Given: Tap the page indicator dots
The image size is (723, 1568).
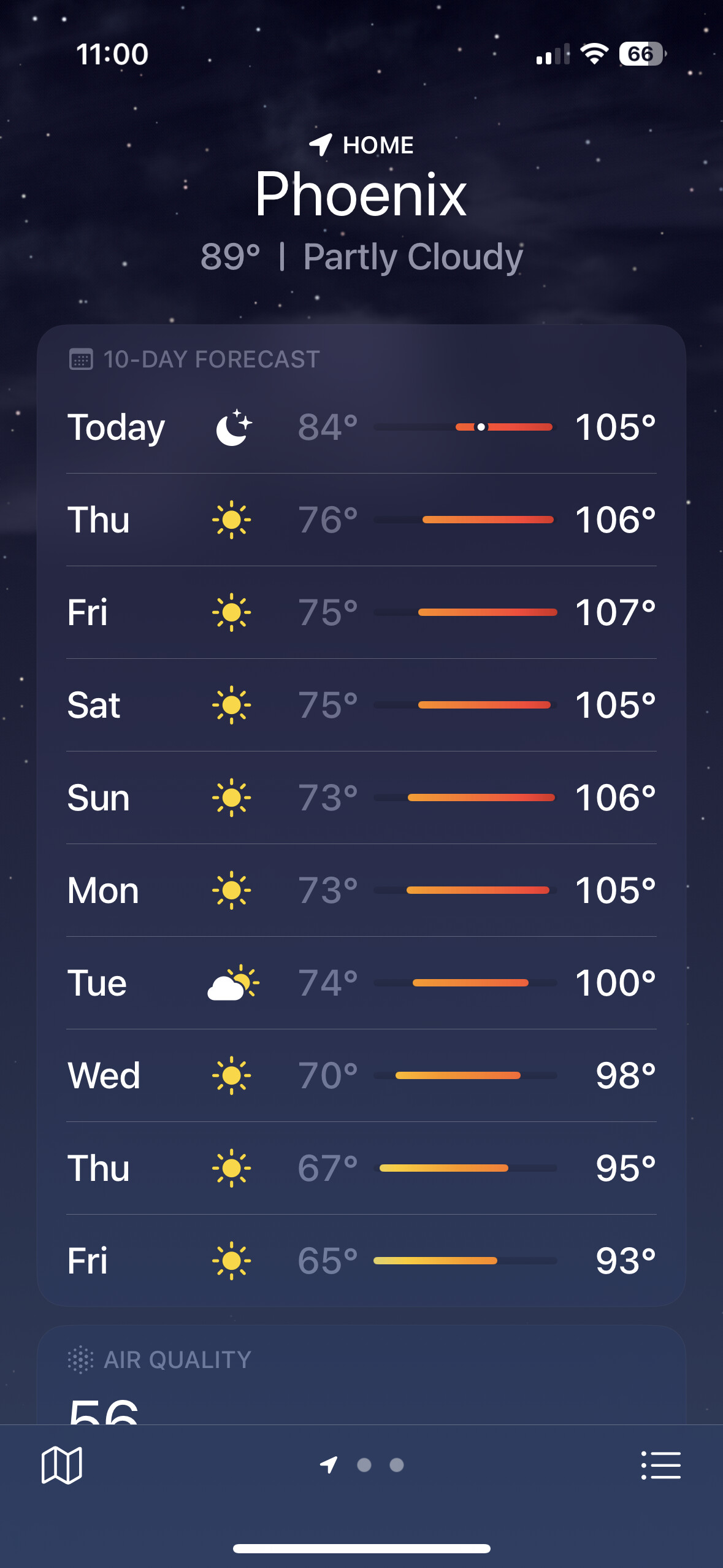Looking at the screenshot, I should click(x=362, y=1465).
